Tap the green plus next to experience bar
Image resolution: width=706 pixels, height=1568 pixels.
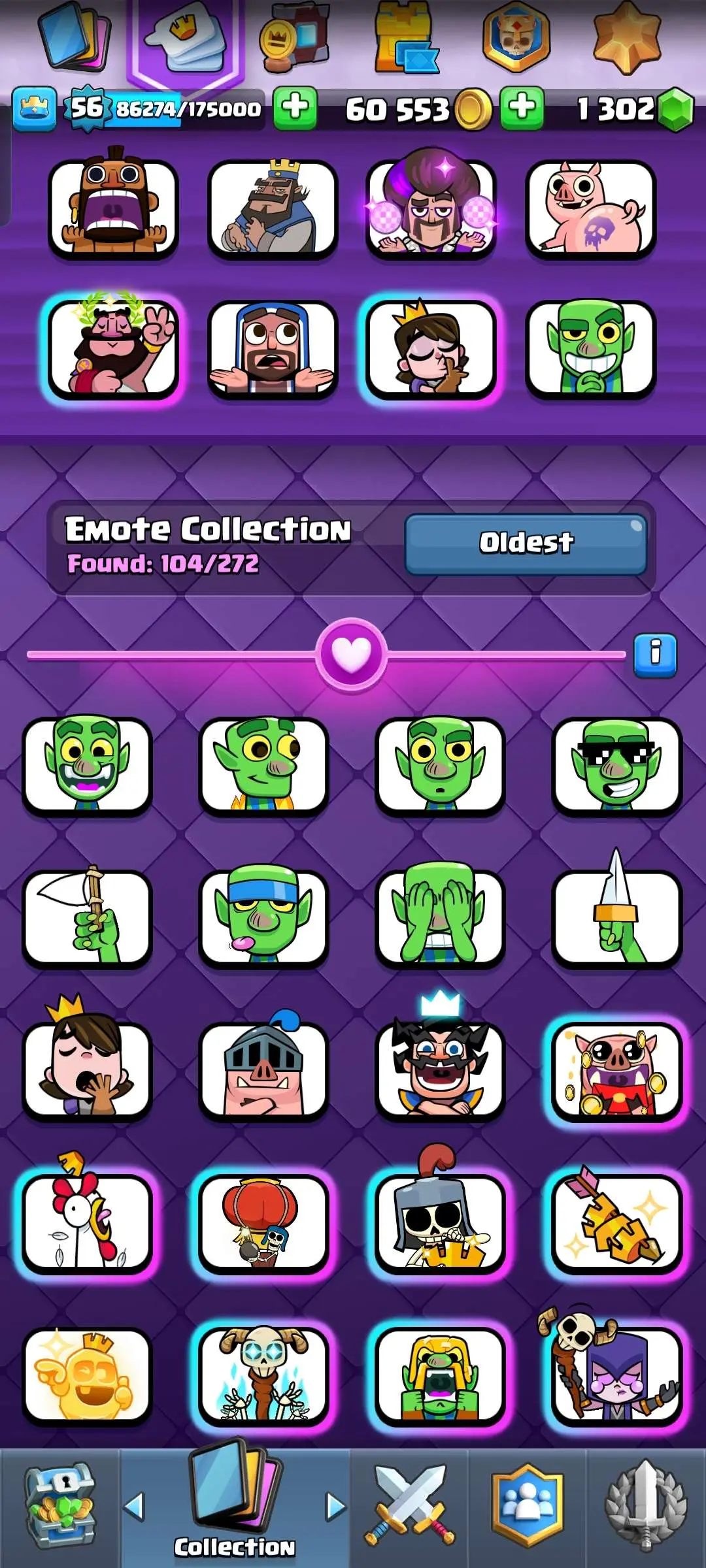(x=295, y=108)
